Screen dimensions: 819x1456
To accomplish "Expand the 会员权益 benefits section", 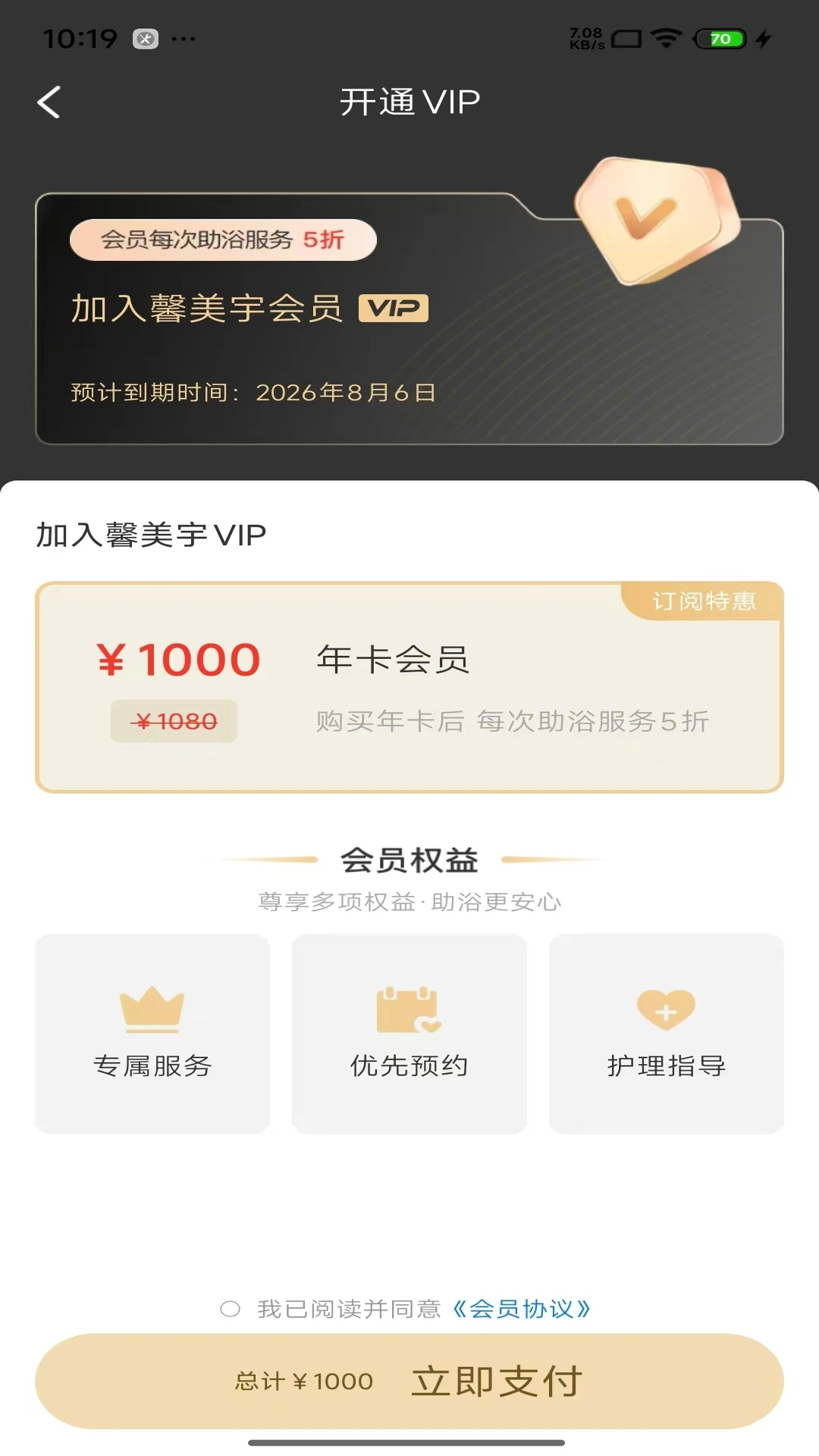I will click(x=409, y=858).
